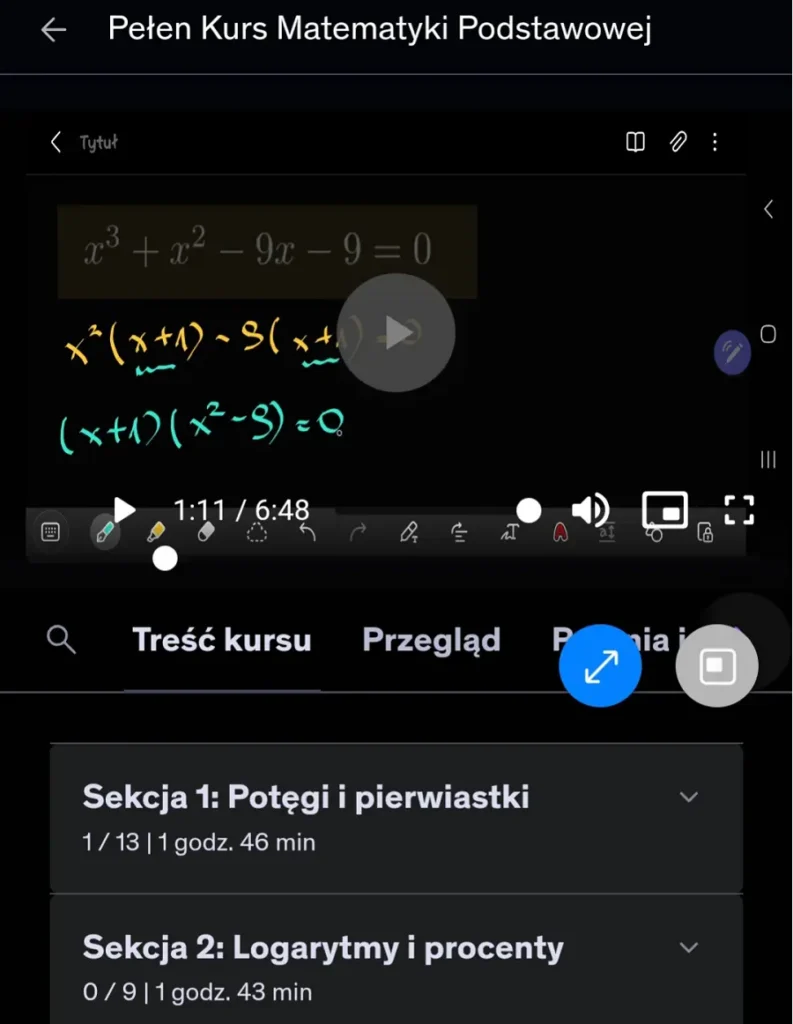Screen dimensions: 793x1024
Task: Switch to Przegląd tab
Action: (431, 640)
